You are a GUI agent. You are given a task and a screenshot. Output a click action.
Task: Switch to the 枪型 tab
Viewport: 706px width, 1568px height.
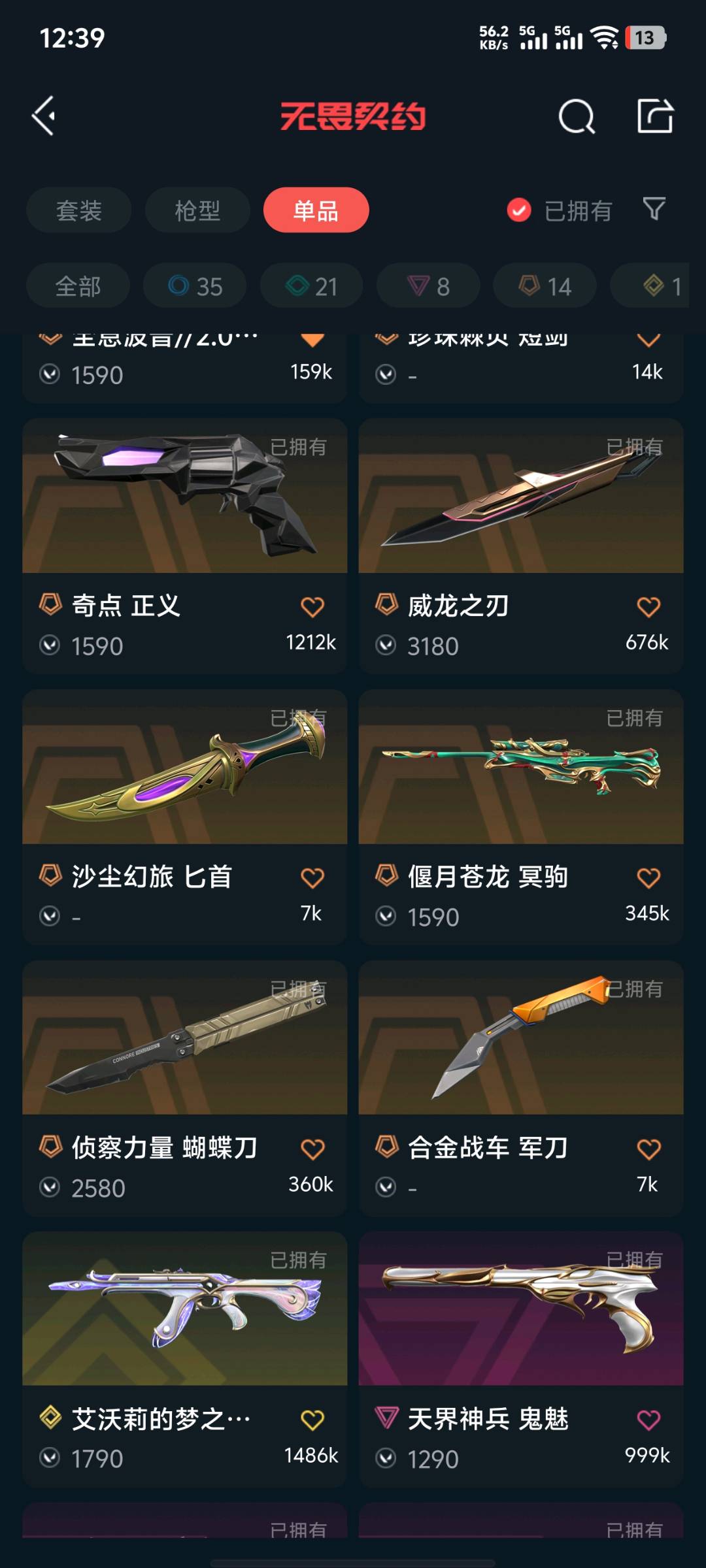197,210
